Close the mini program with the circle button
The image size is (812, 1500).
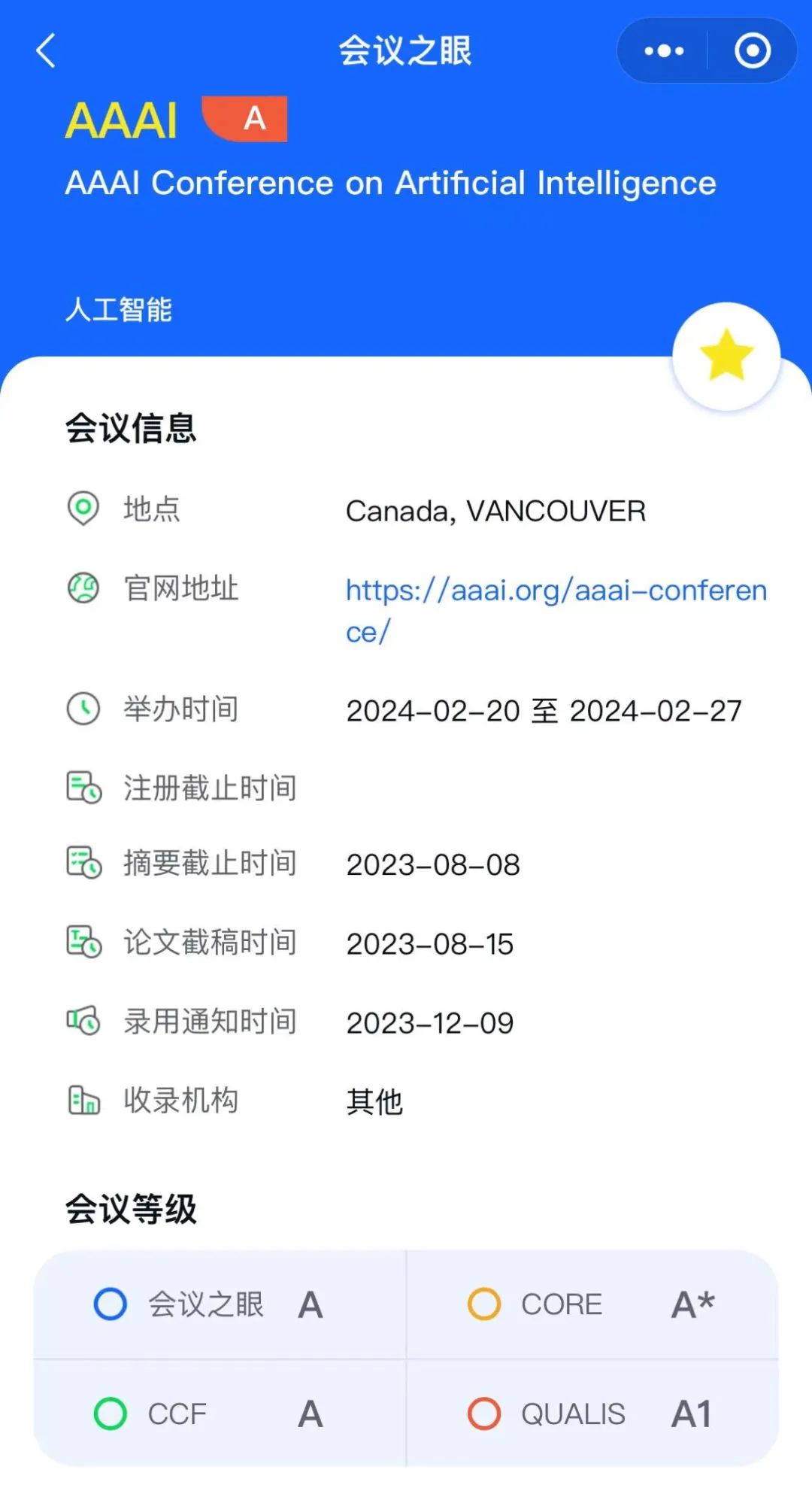tap(753, 51)
